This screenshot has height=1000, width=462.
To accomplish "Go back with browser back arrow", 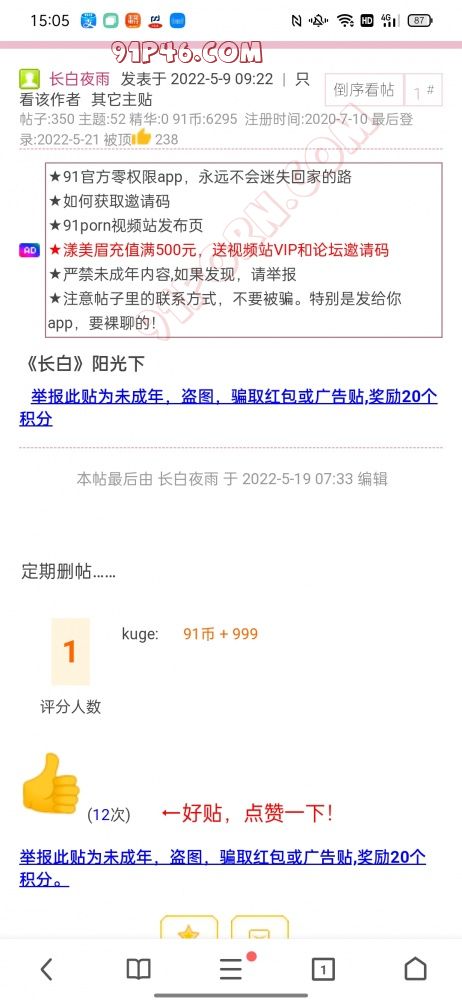I will [x=46, y=969].
